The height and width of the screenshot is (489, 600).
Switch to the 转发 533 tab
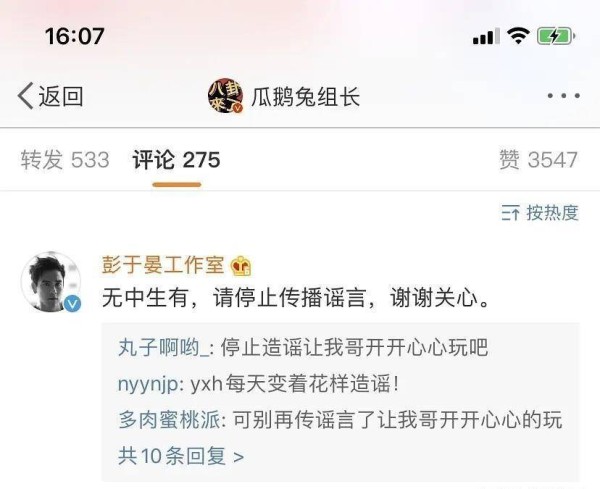tap(65, 160)
